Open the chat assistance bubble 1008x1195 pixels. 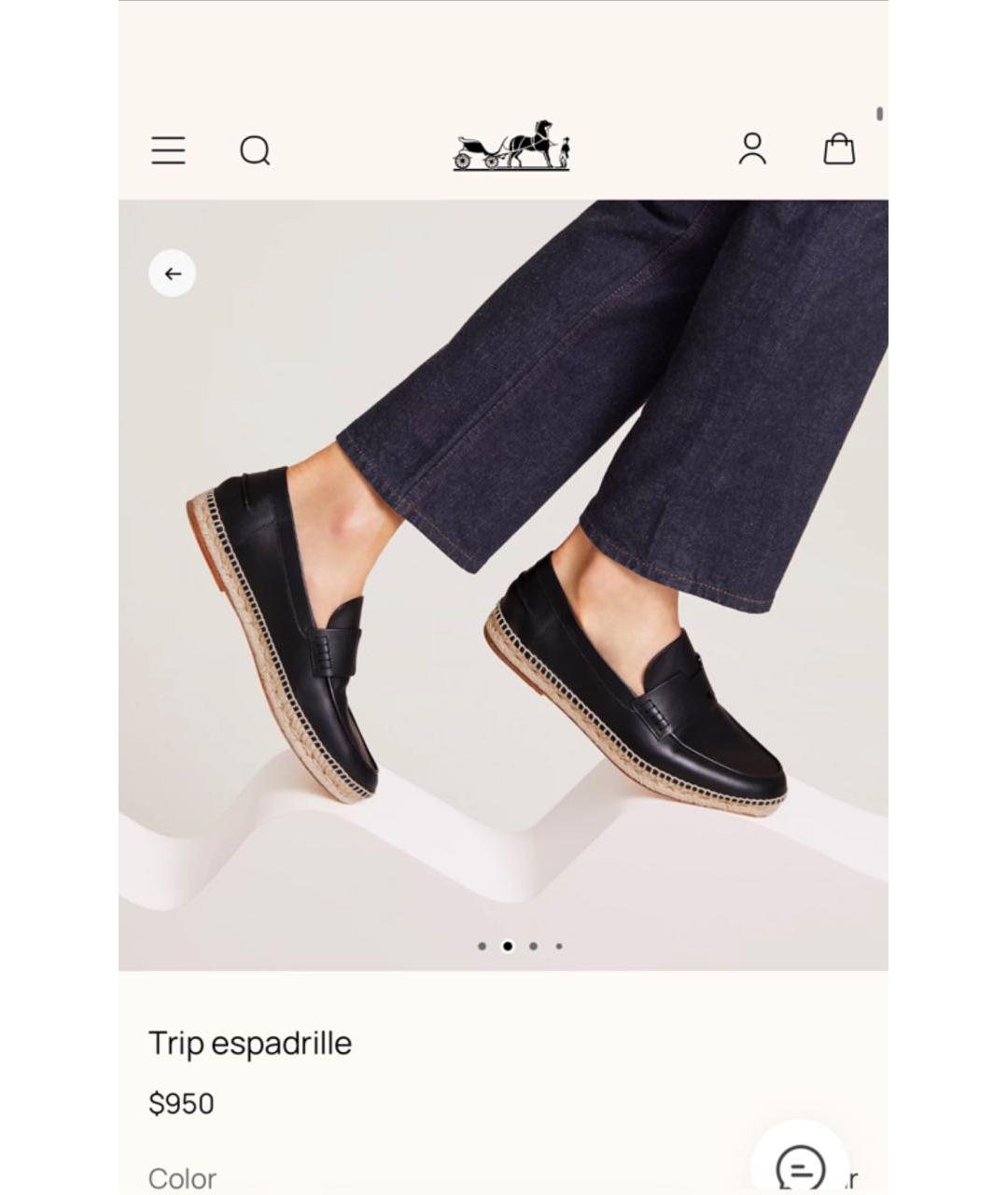[800, 1165]
